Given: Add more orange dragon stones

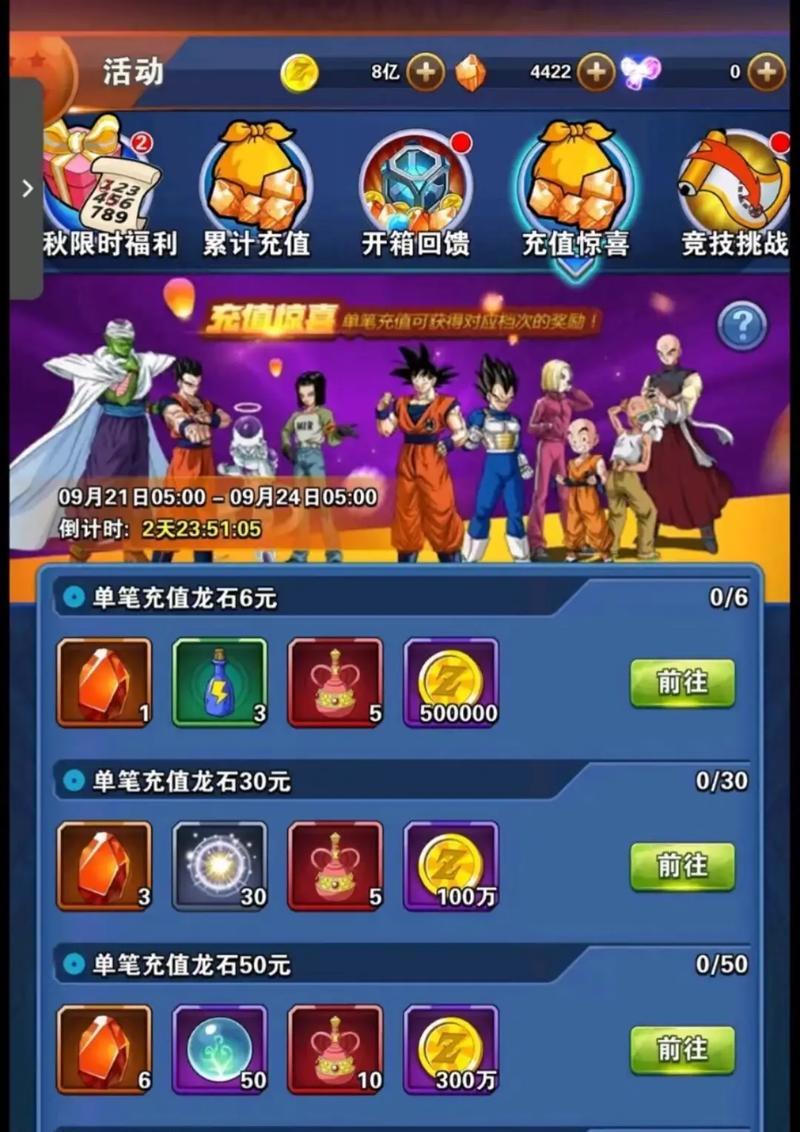Looking at the screenshot, I should (595, 72).
